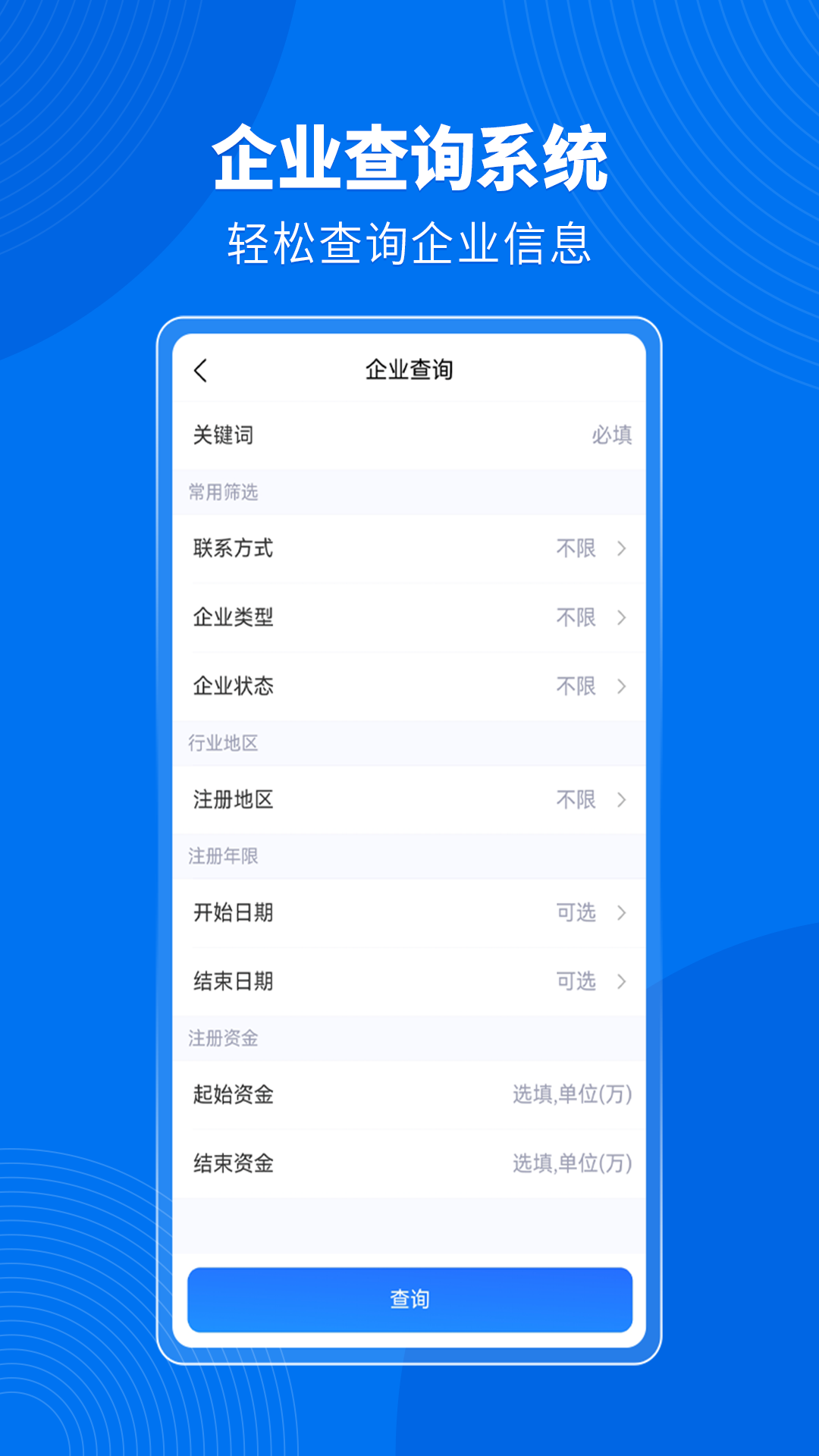Tap the chevron beside 结束日期

622,981
